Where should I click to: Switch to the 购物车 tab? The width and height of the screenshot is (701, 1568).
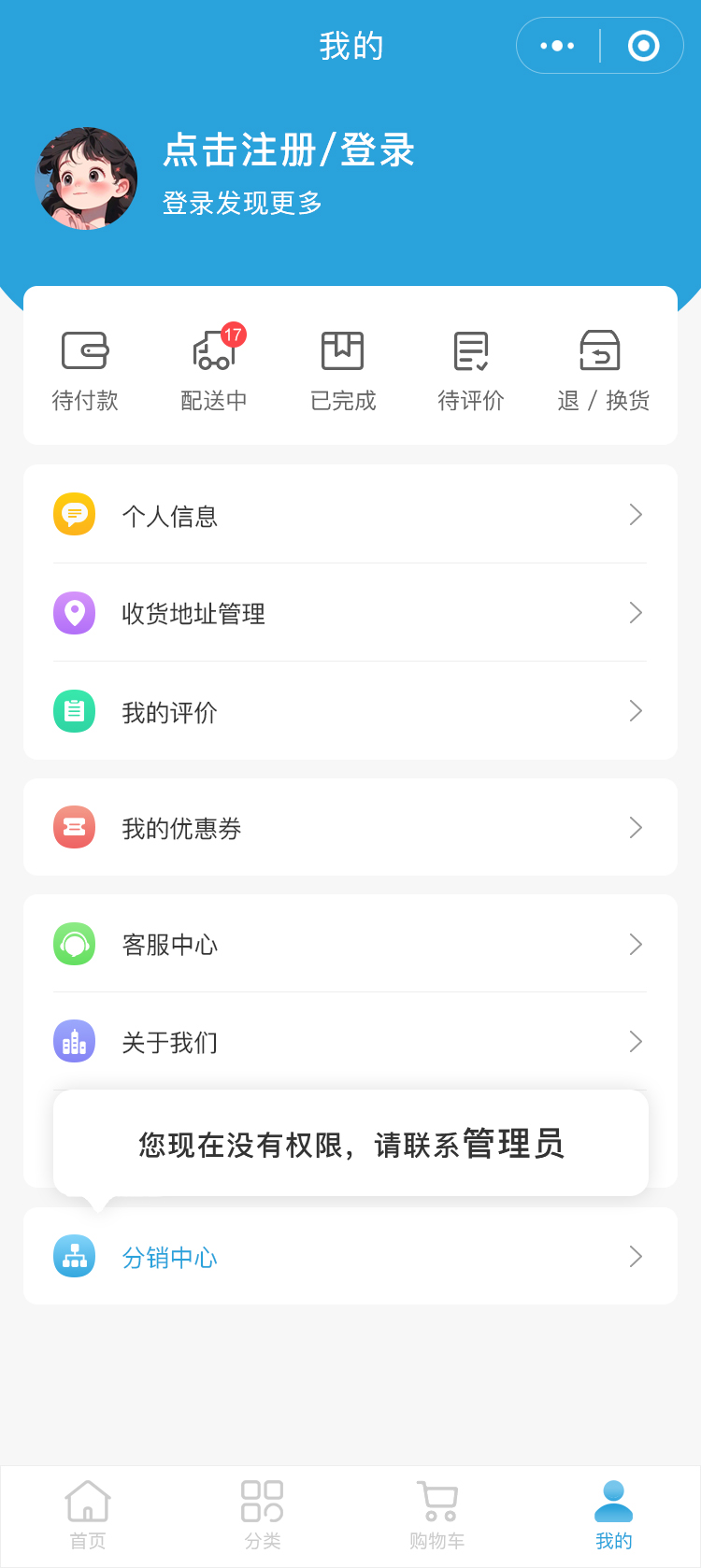tap(437, 1516)
